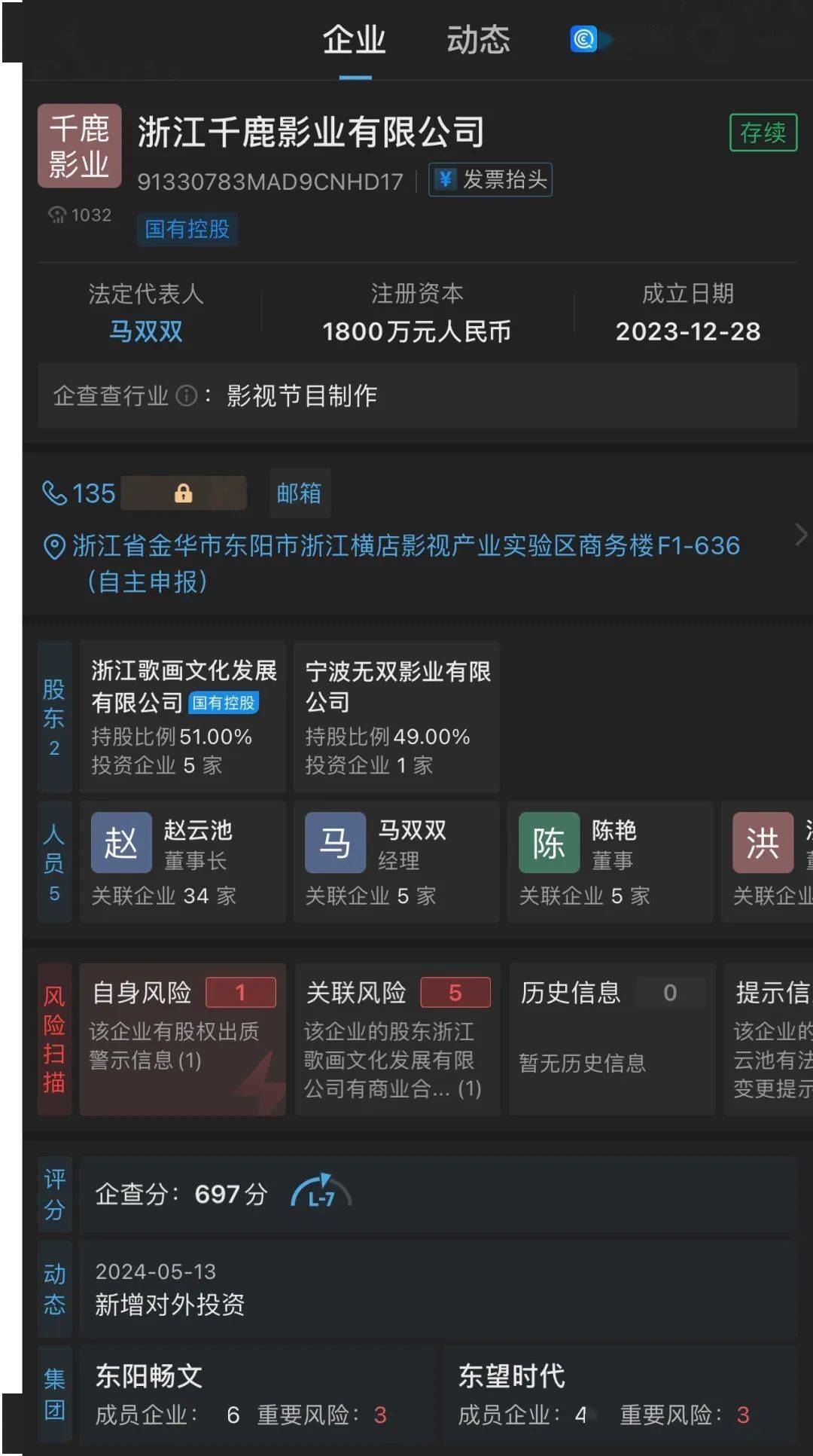The width and height of the screenshot is (813, 1456).
Task: Tap the 邮箱 button
Action: coord(299,493)
